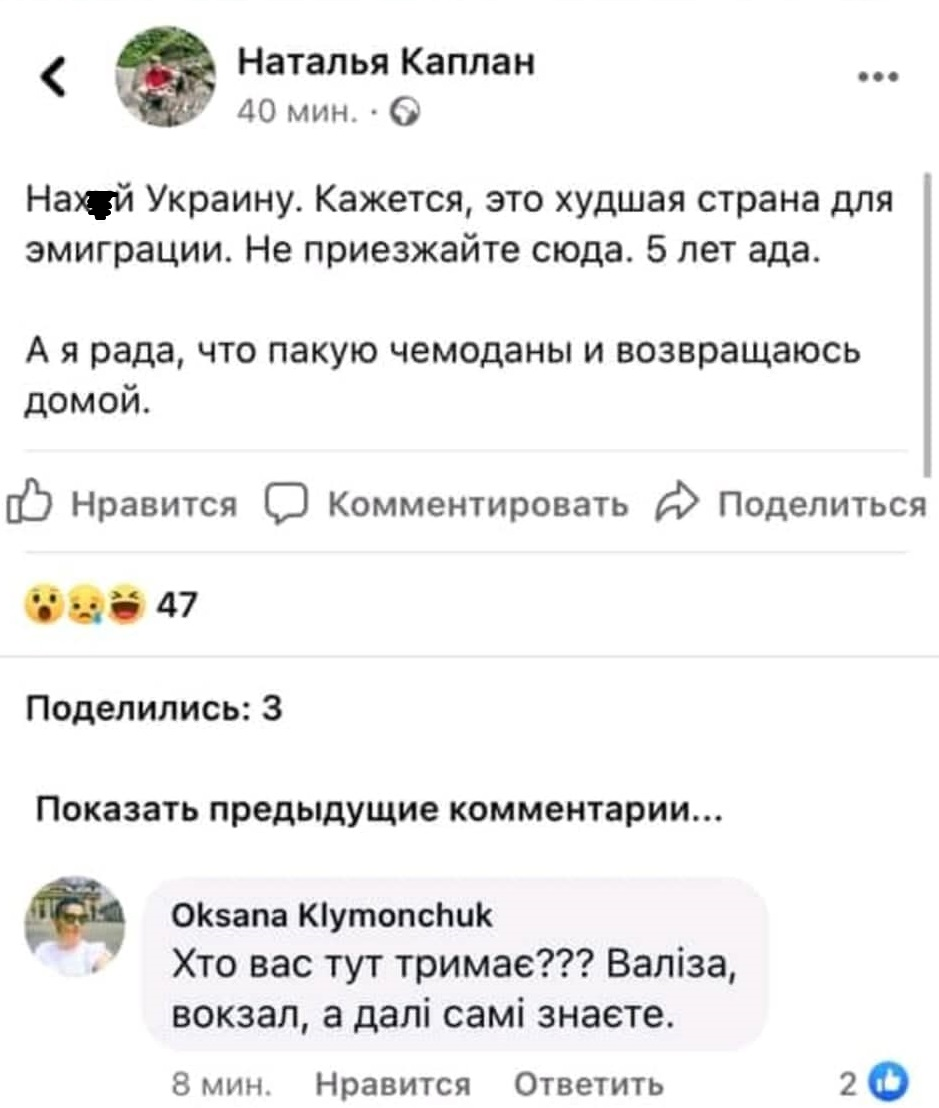Reply to Oksana's comment via Ответить
The width and height of the screenshot is (939, 1108).
pos(587,1082)
